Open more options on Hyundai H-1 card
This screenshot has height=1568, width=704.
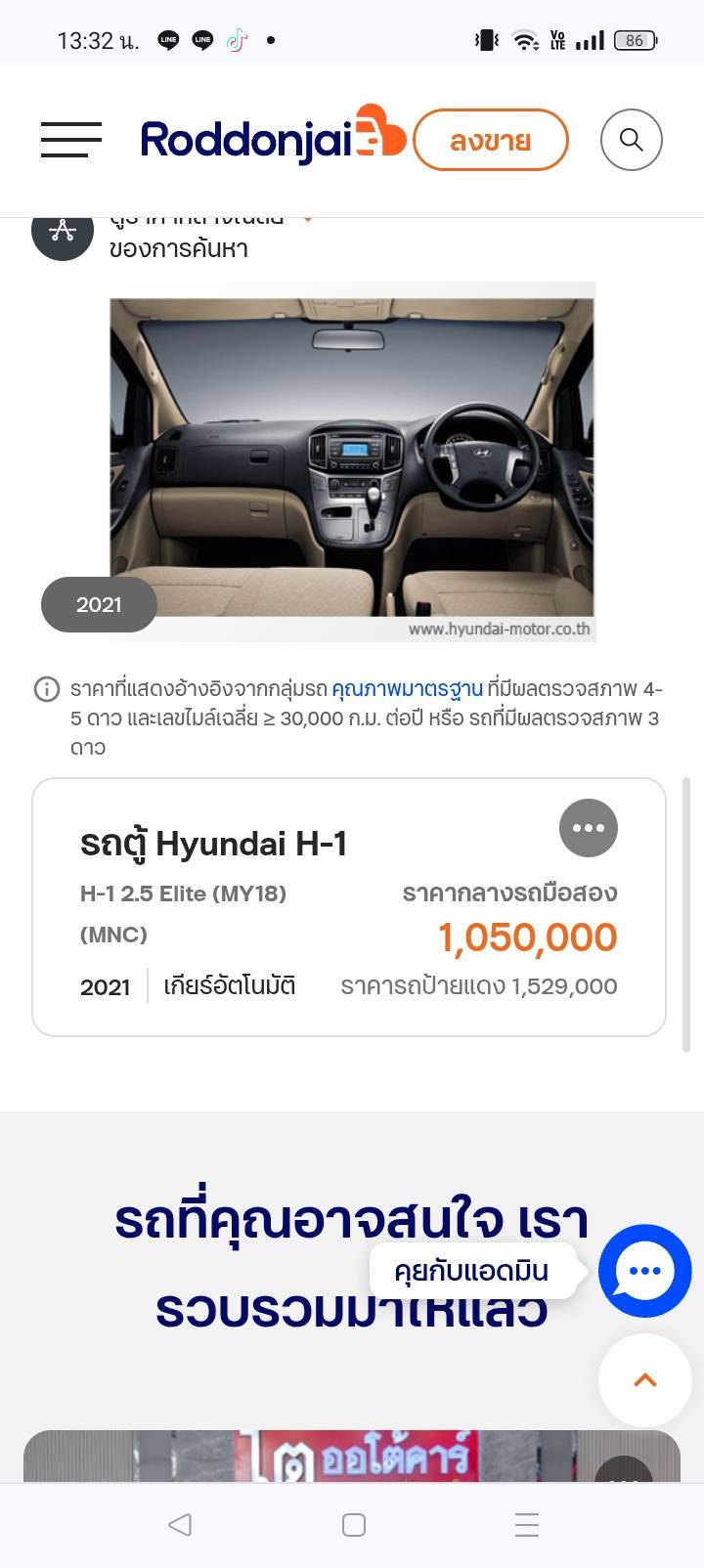(589, 828)
